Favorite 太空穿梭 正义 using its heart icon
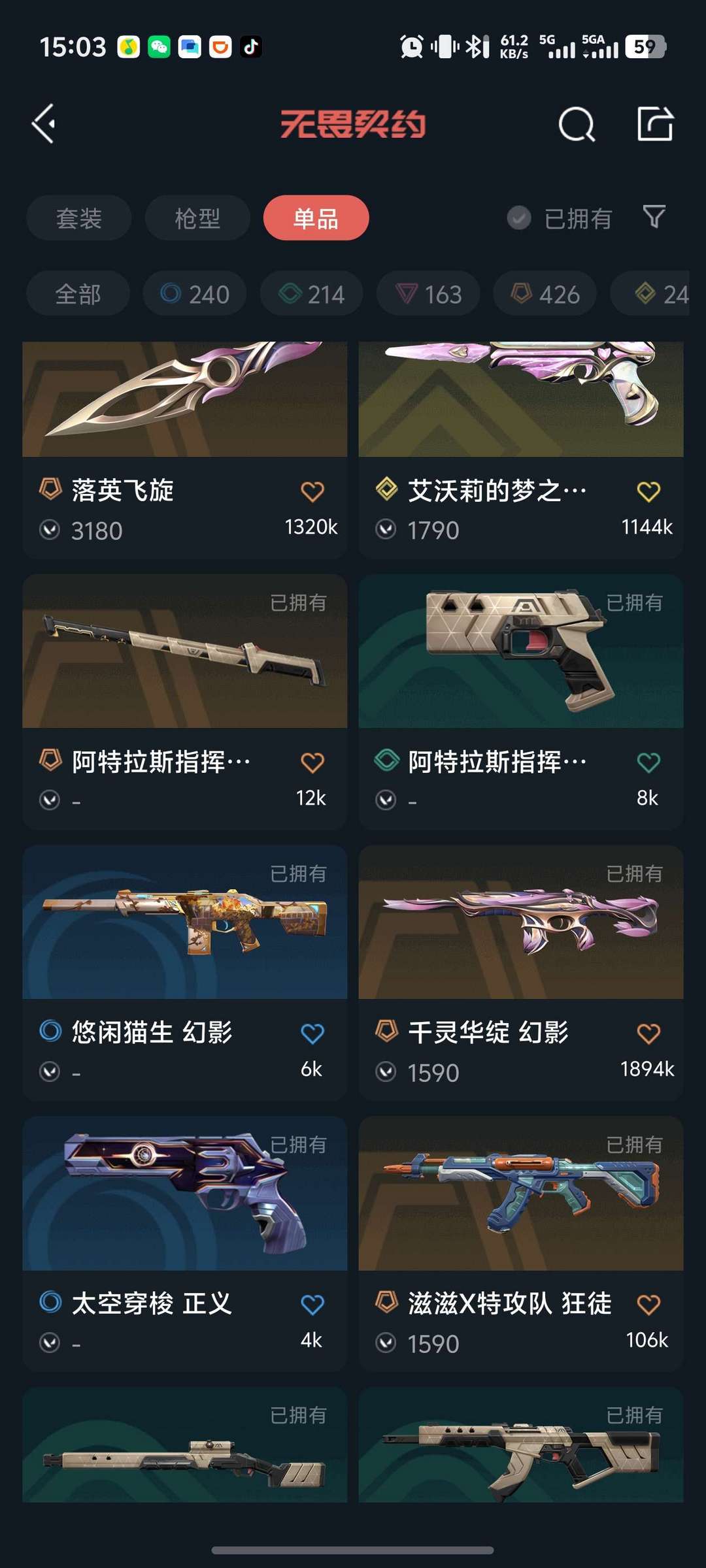This screenshot has height=1568, width=706. [x=312, y=1304]
